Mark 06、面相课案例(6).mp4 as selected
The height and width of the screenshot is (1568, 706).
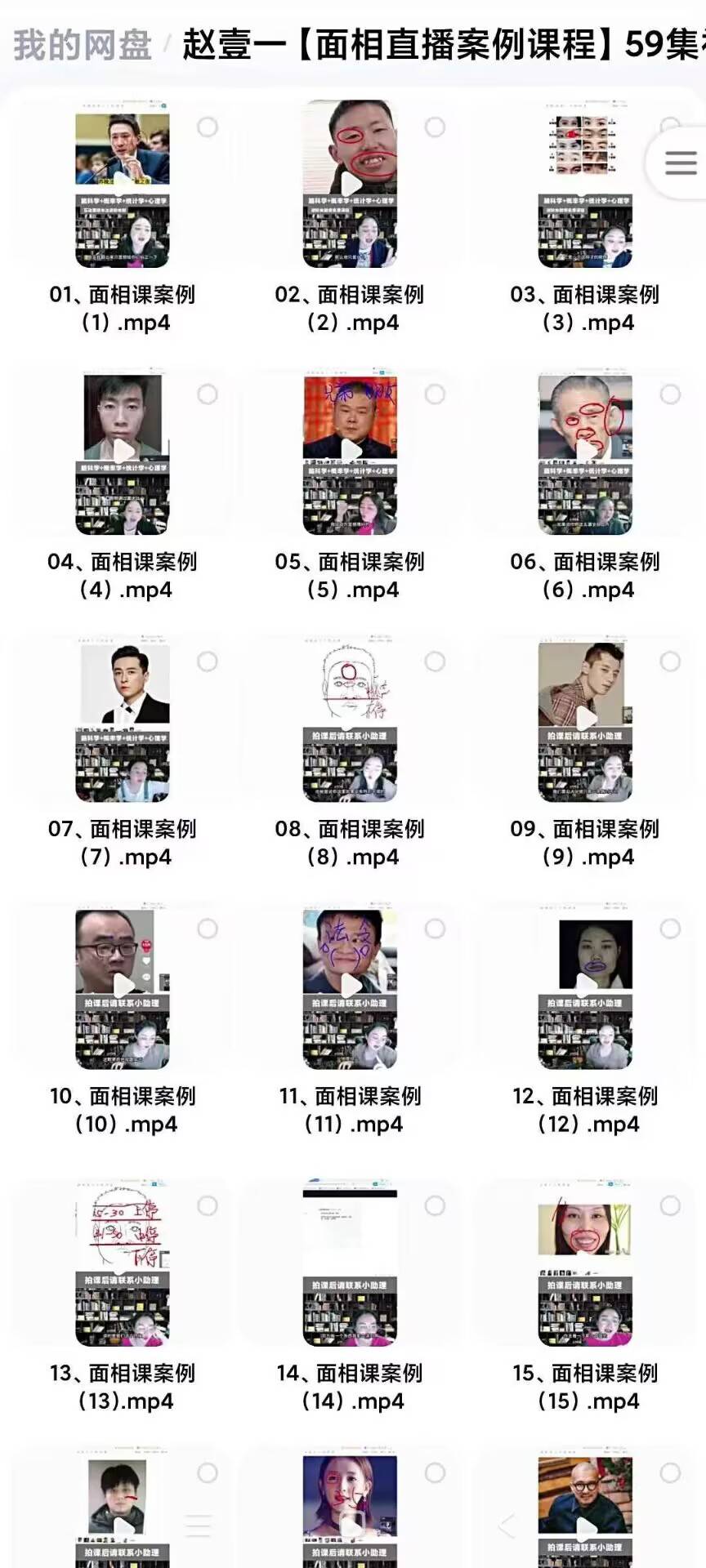coord(670,394)
